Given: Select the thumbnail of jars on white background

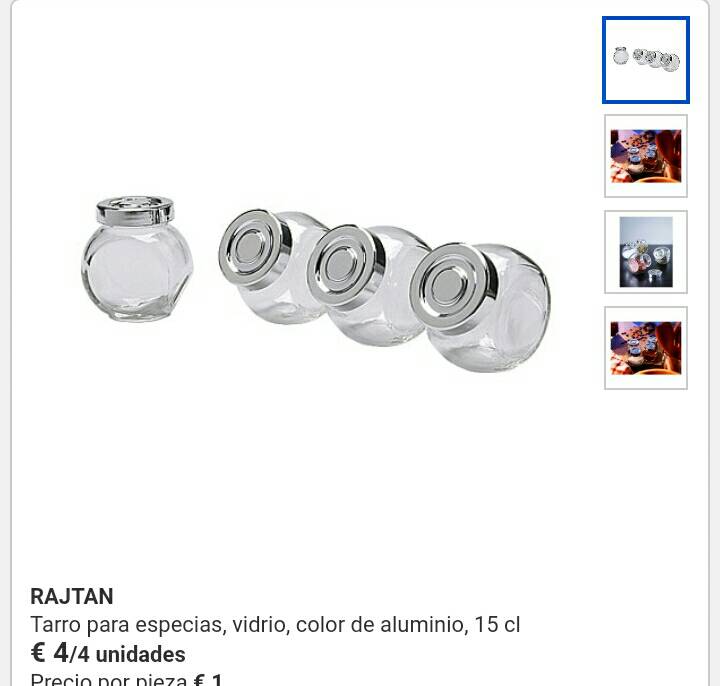Looking at the screenshot, I should coord(646,60).
